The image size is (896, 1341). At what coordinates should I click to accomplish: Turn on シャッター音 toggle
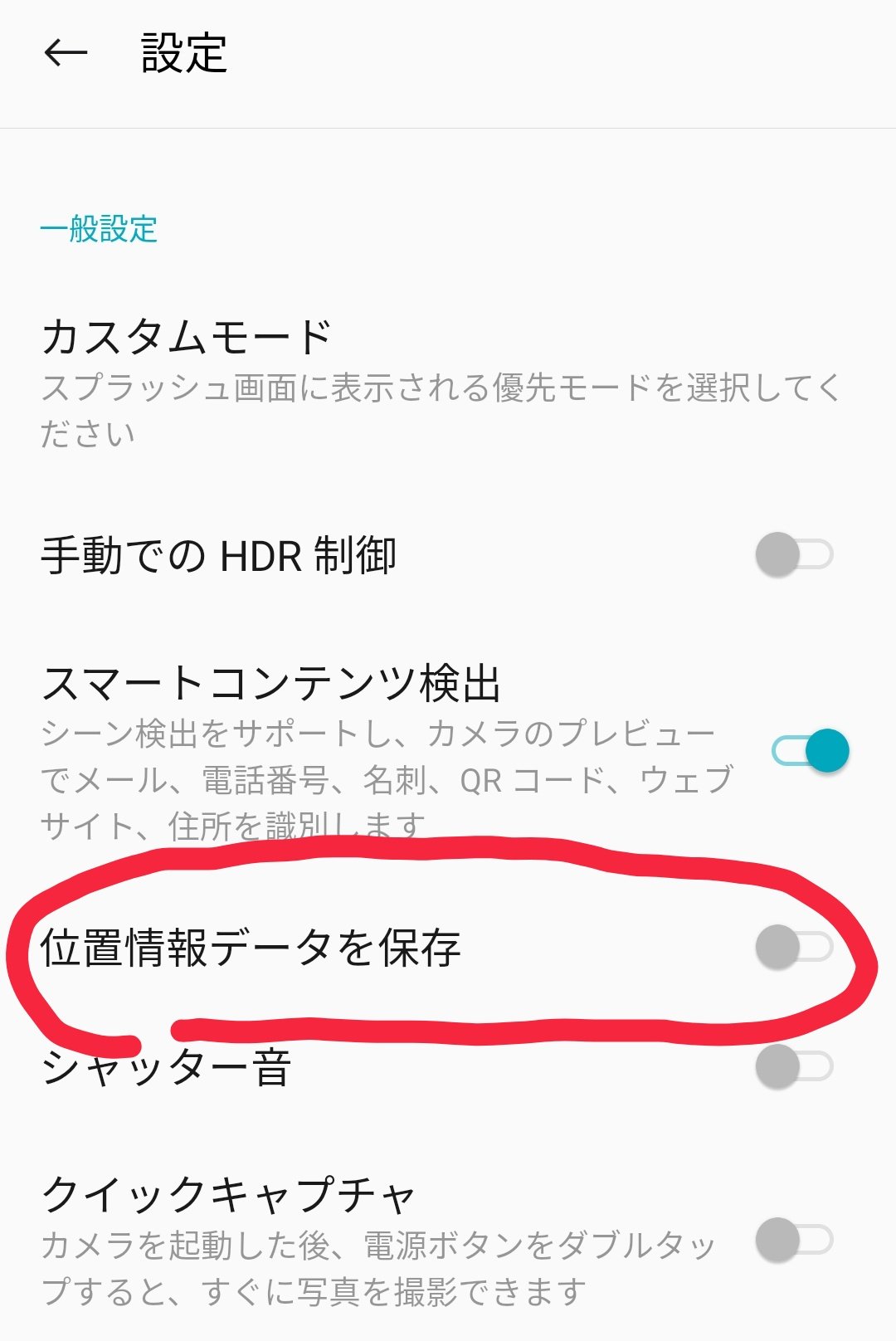[794, 1066]
